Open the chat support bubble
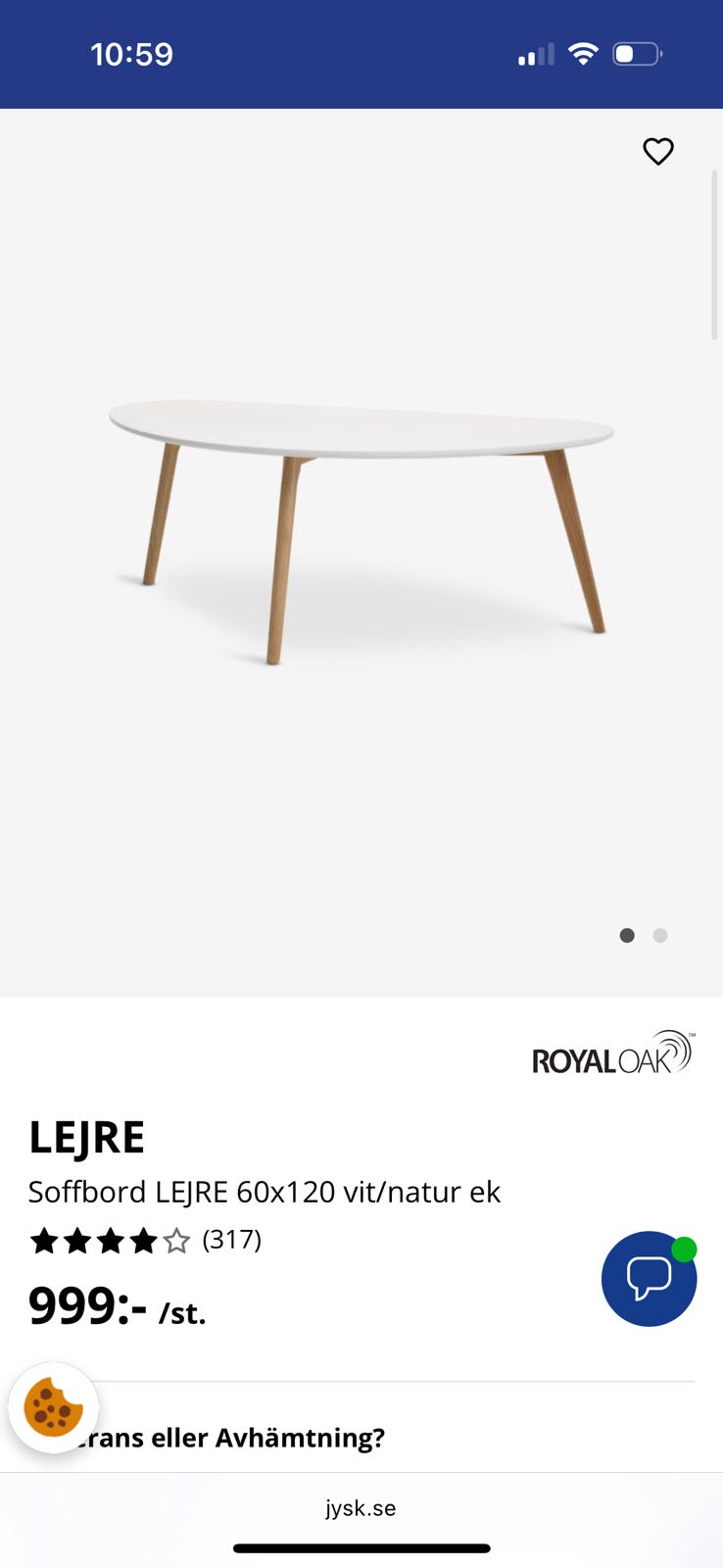Screen dimensions: 723x1568 (x=649, y=1279)
